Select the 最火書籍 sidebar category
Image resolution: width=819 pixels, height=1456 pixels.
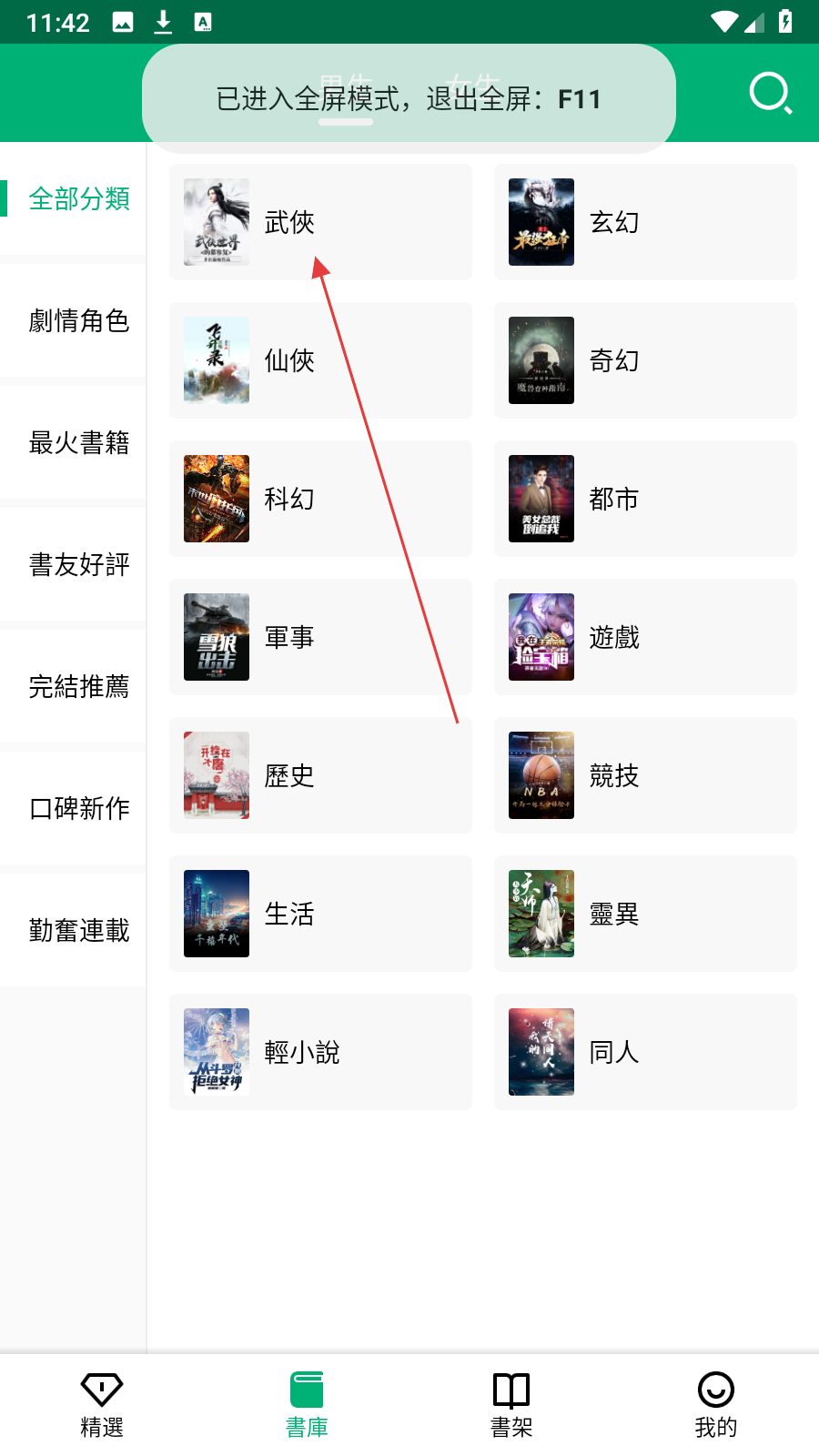tap(78, 442)
